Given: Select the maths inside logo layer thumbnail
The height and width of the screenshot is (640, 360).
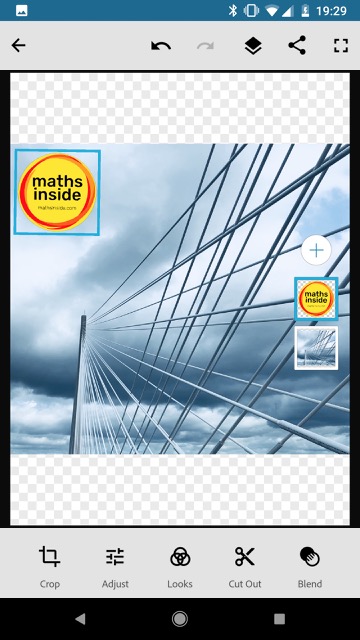Looking at the screenshot, I should pos(316,299).
